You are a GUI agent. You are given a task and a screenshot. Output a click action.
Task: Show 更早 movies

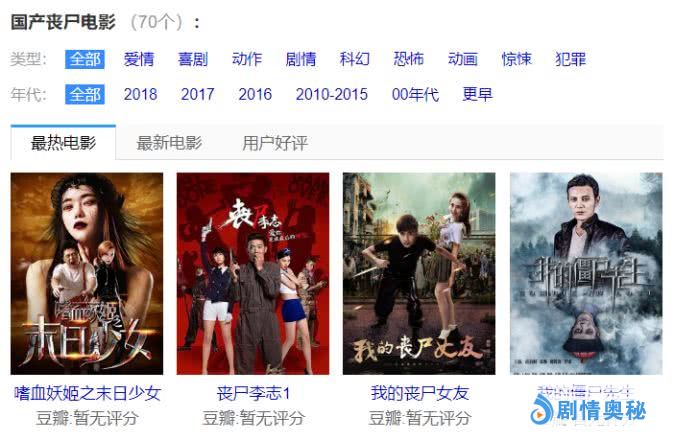[x=477, y=95]
